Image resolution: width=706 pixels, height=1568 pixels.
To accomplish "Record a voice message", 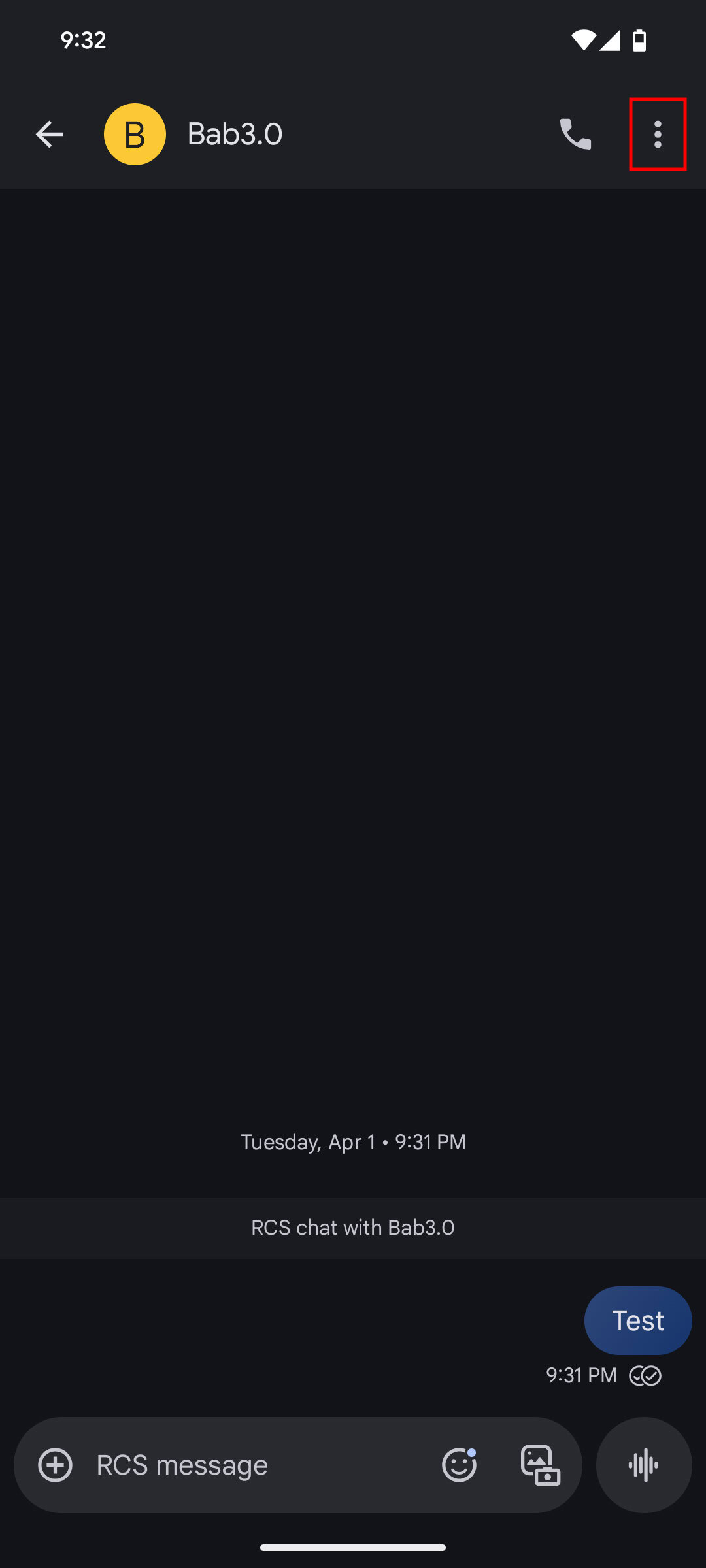I will tap(644, 1465).
